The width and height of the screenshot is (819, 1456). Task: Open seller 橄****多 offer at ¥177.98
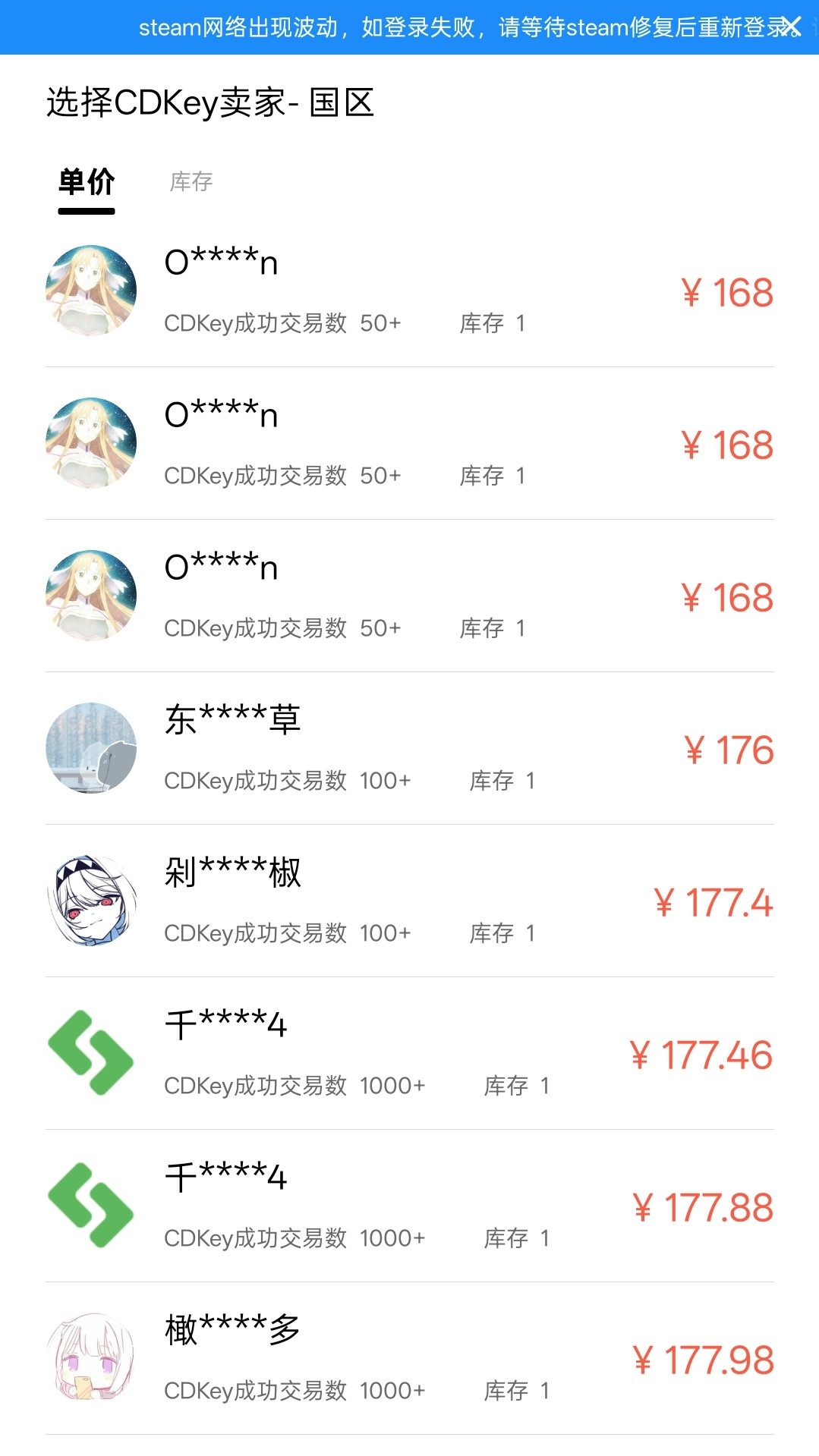(x=410, y=1359)
